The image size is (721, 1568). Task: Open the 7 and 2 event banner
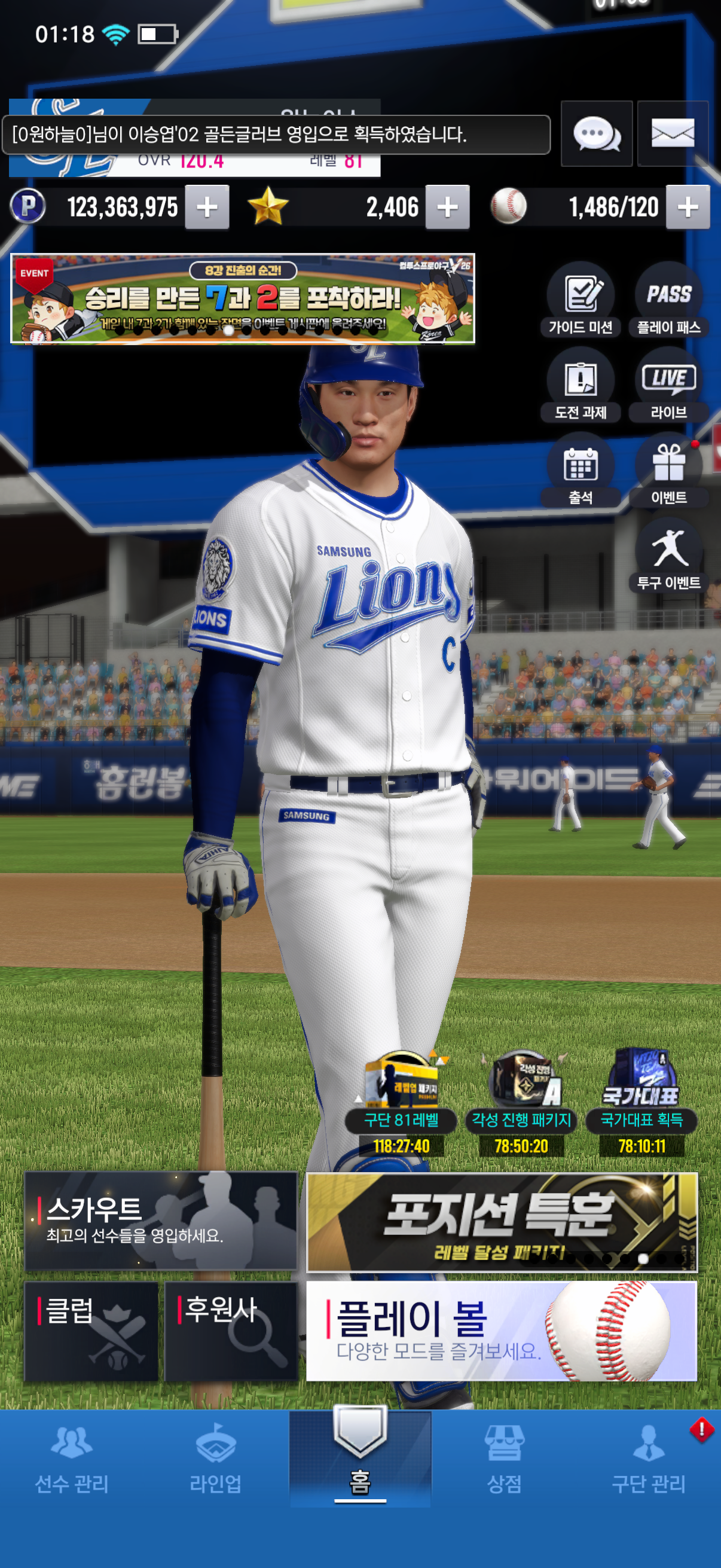tap(242, 299)
